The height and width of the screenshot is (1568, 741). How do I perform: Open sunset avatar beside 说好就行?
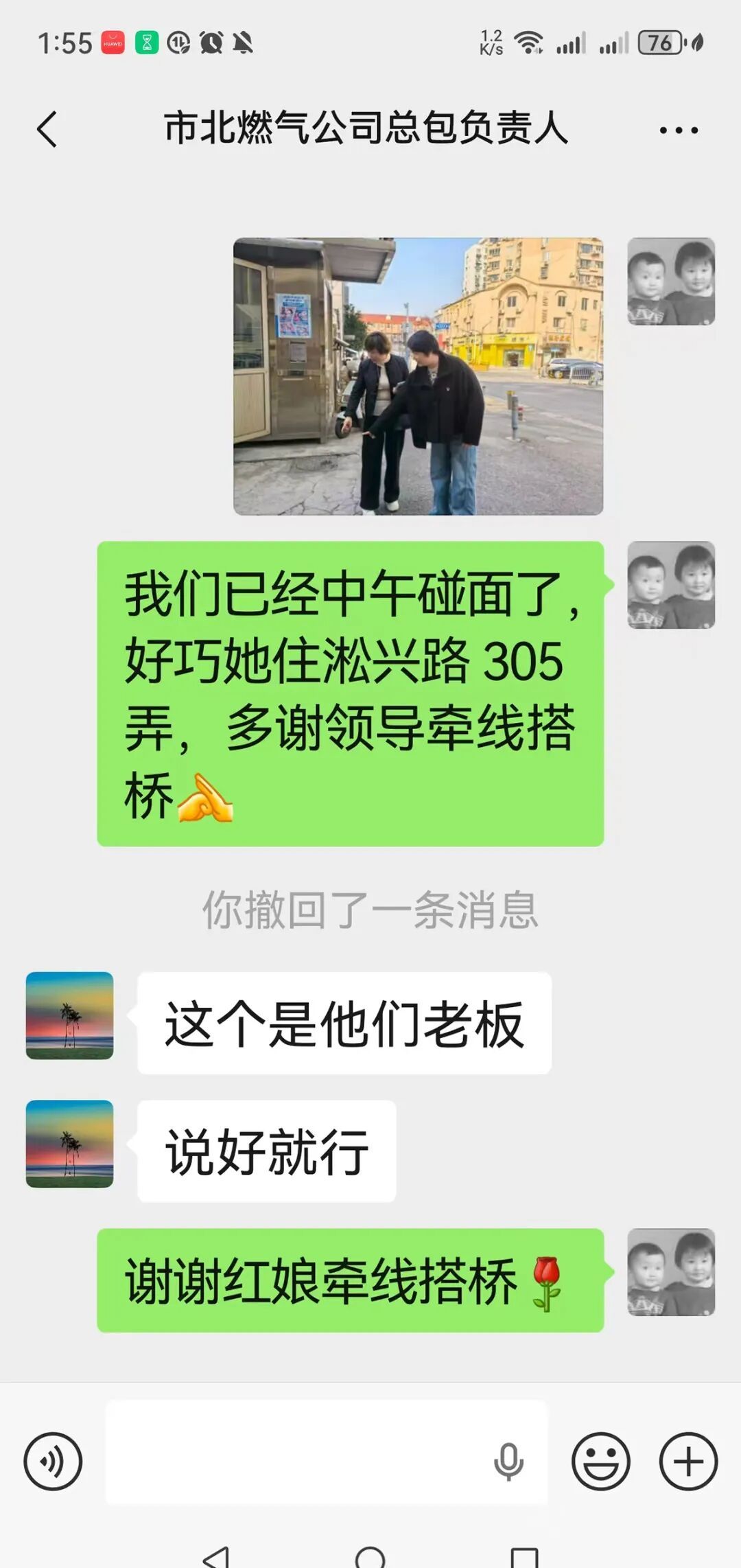[69, 1144]
